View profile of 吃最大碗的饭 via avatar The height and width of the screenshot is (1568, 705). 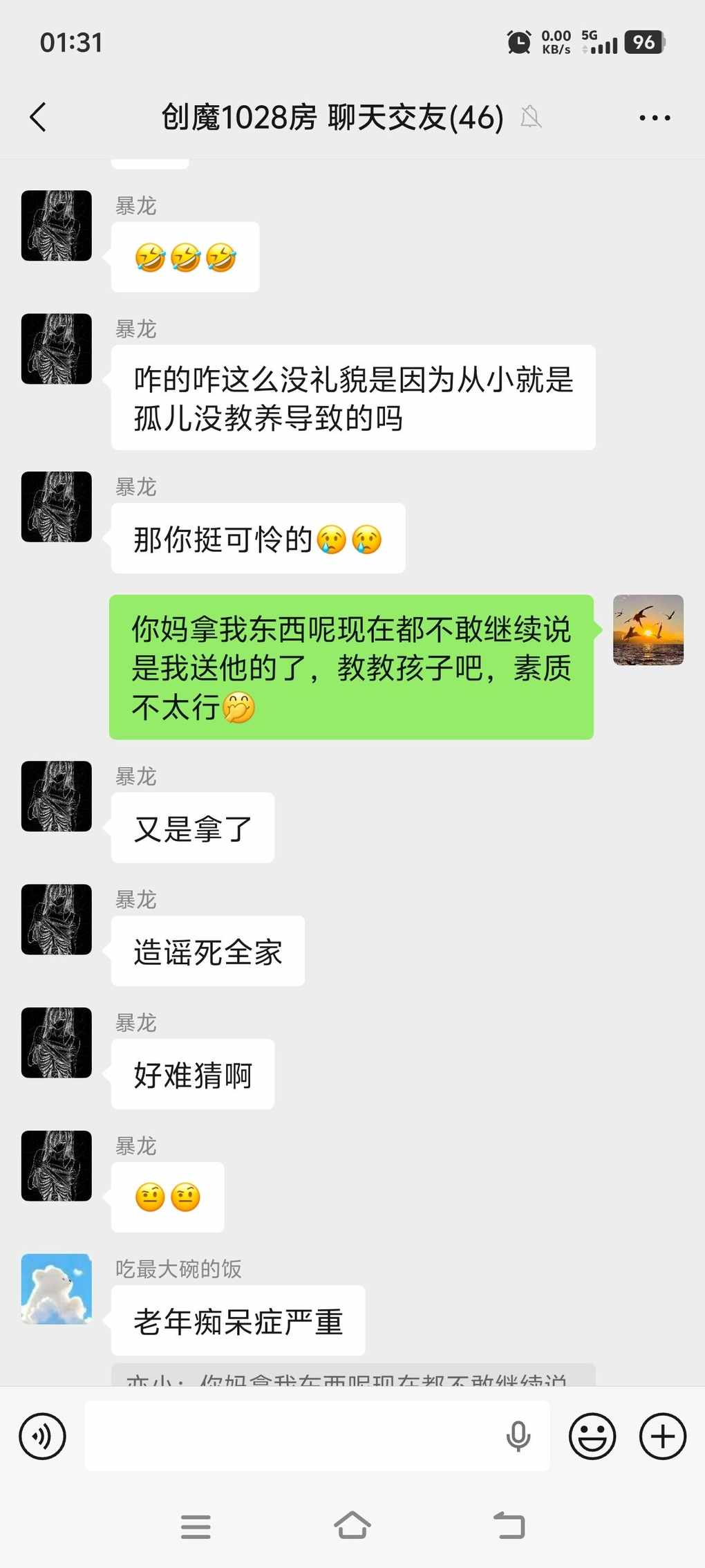tap(57, 1289)
